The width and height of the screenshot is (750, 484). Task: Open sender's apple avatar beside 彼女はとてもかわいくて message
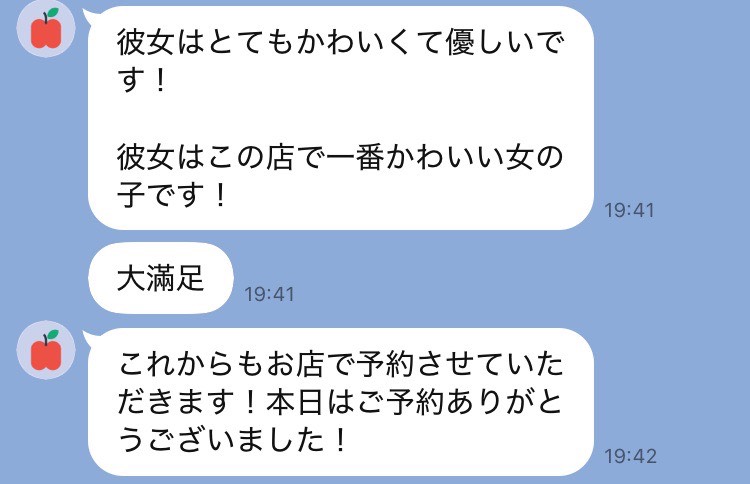tap(46, 31)
